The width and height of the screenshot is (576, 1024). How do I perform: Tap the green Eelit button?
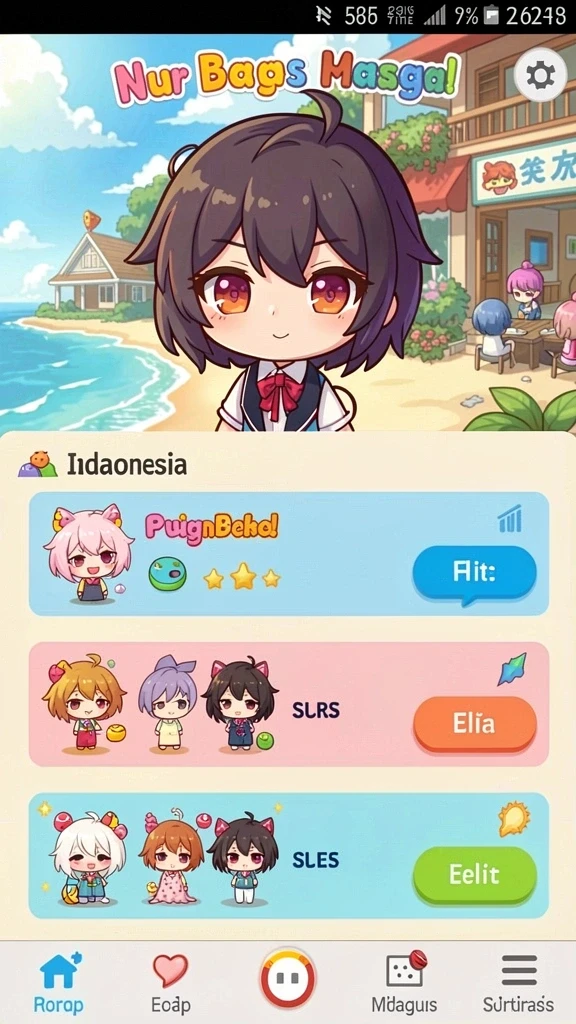click(x=475, y=874)
